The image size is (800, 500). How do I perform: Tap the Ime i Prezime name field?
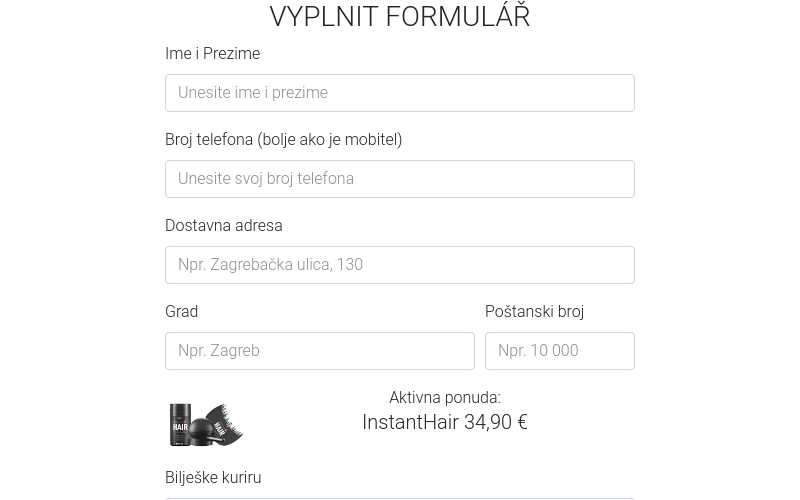pos(399,93)
